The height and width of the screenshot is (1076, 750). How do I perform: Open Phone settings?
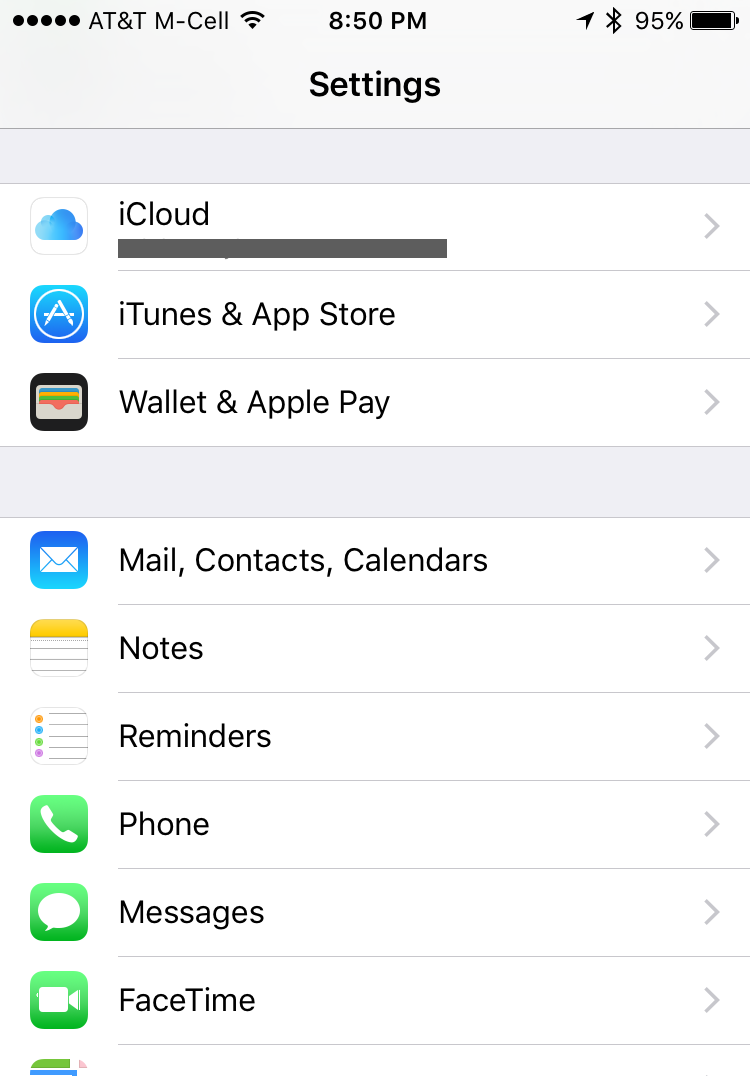375,824
